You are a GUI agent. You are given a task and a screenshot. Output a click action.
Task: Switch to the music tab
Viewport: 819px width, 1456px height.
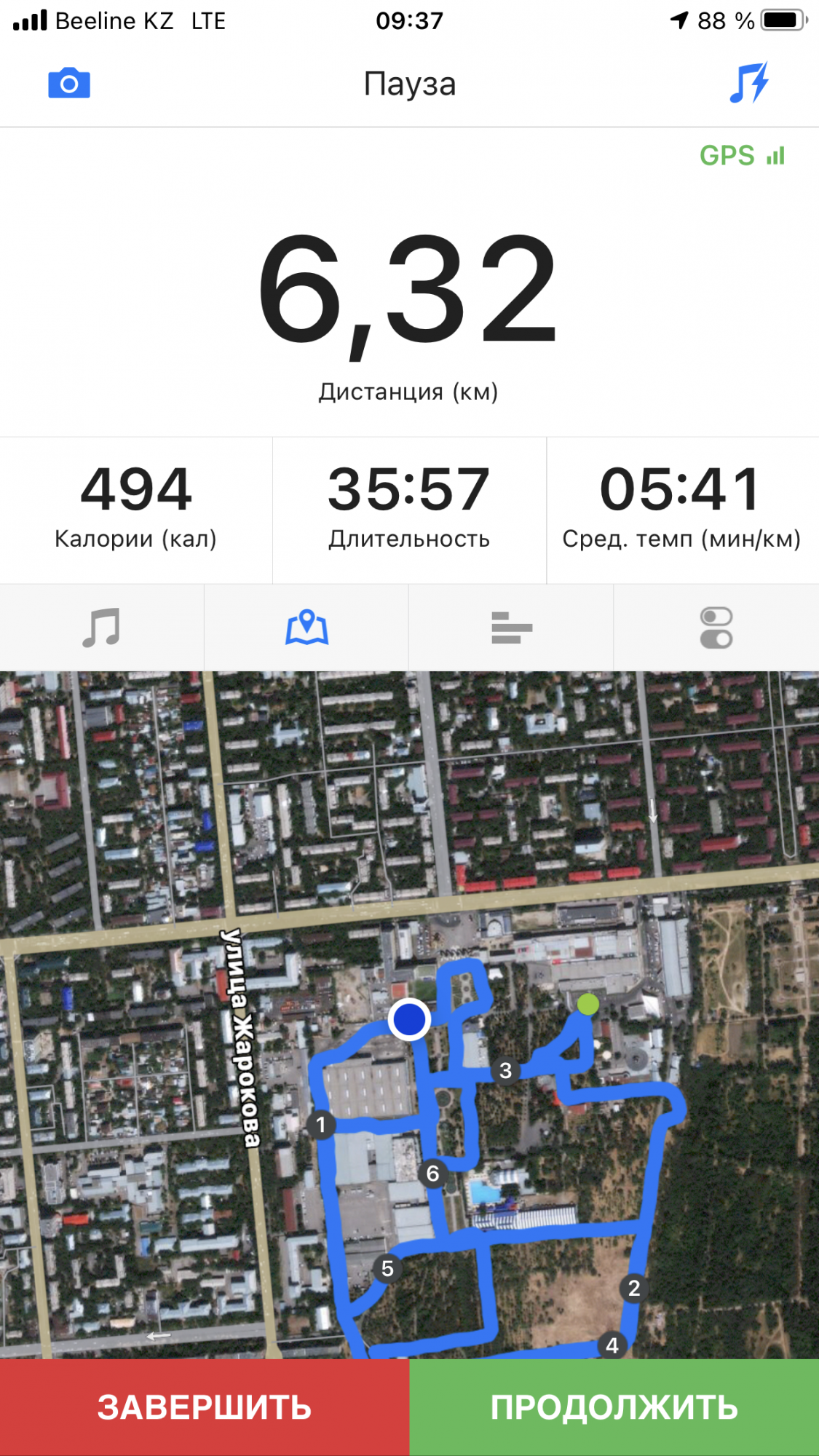point(102,628)
